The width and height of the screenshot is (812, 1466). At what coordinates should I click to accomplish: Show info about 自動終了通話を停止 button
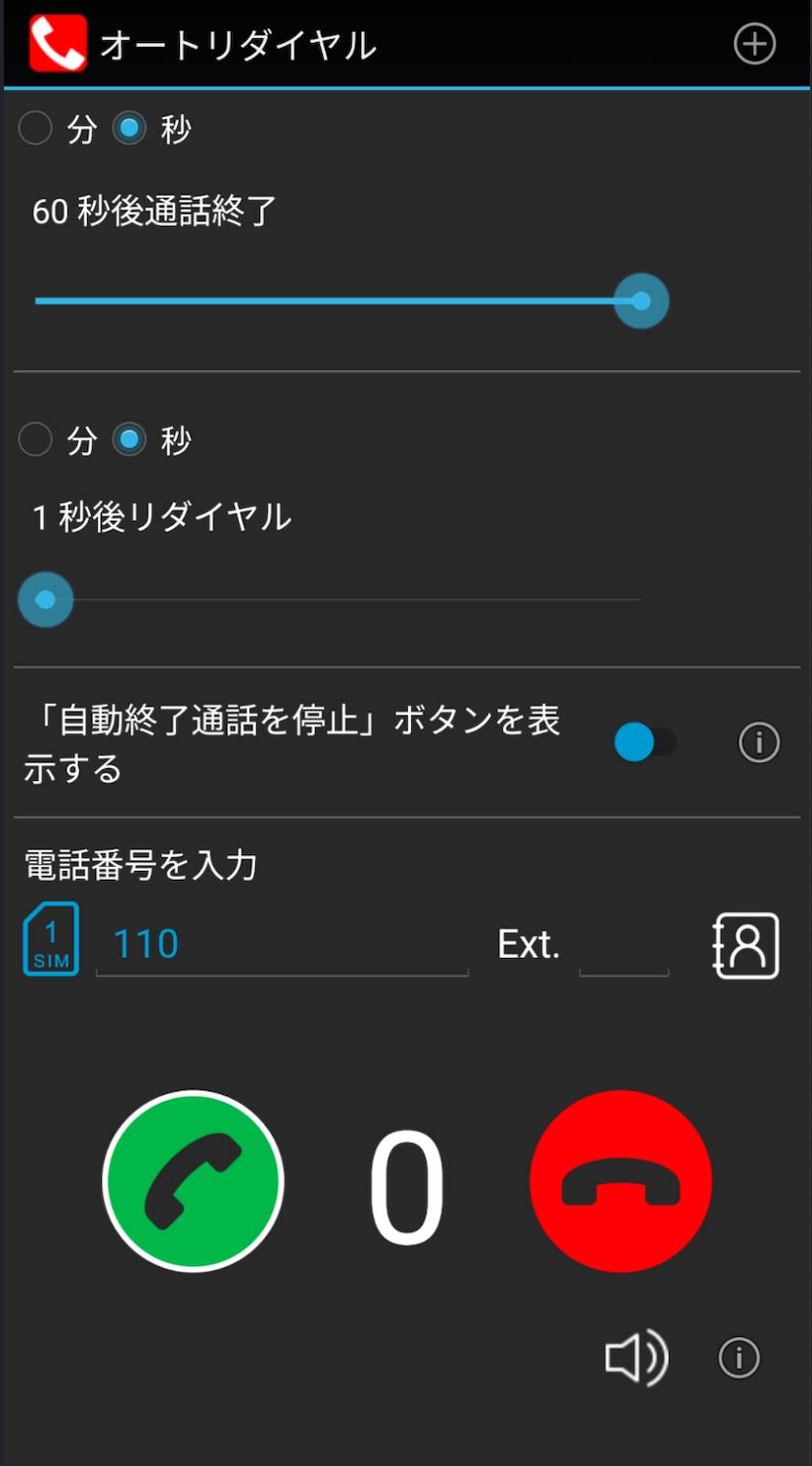point(758,743)
